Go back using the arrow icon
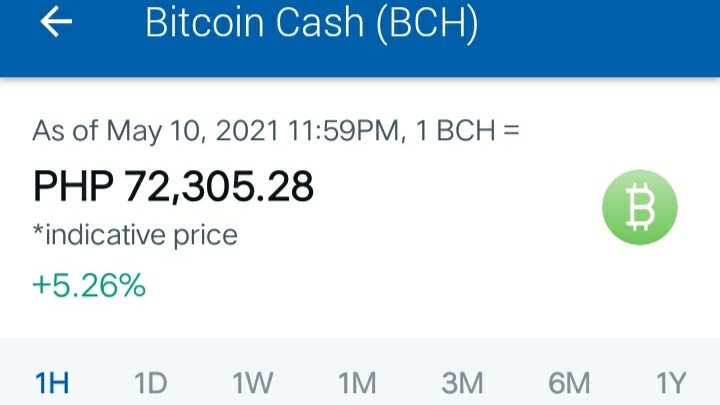Viewport: 720px width, 405px height. click(56, 22)
